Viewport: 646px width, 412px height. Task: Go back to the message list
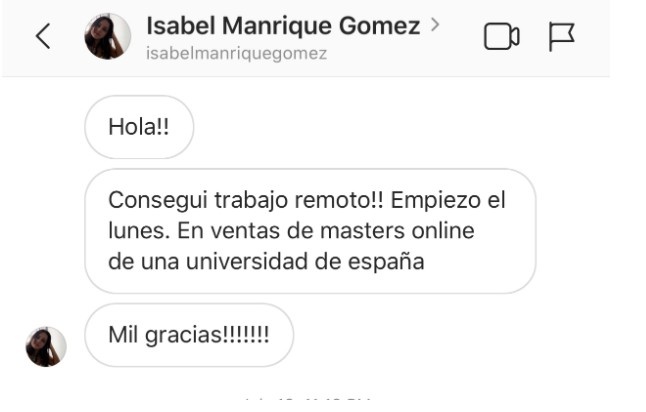pyautogui.click(x=43, y=36)
